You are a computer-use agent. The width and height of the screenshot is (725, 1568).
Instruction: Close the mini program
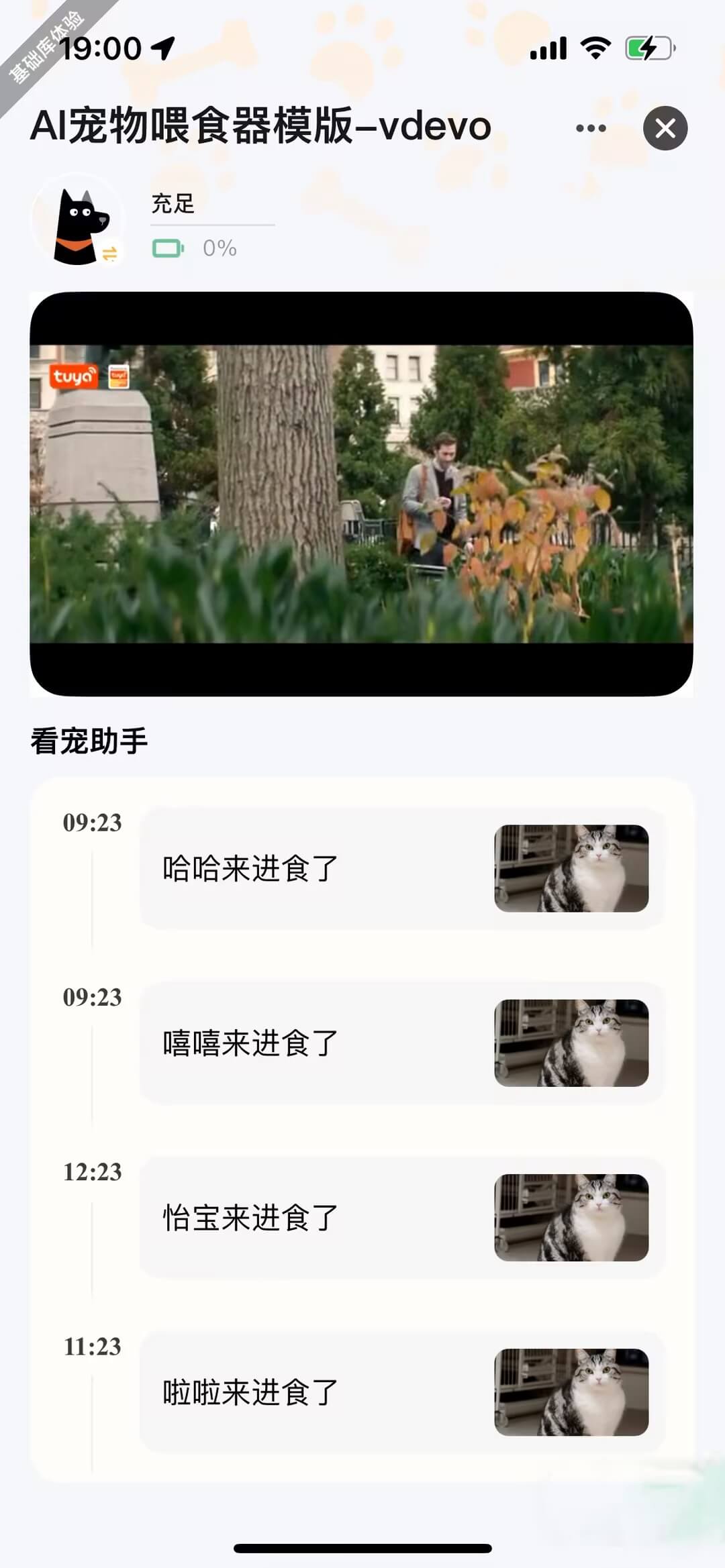[x=665, y=128]
